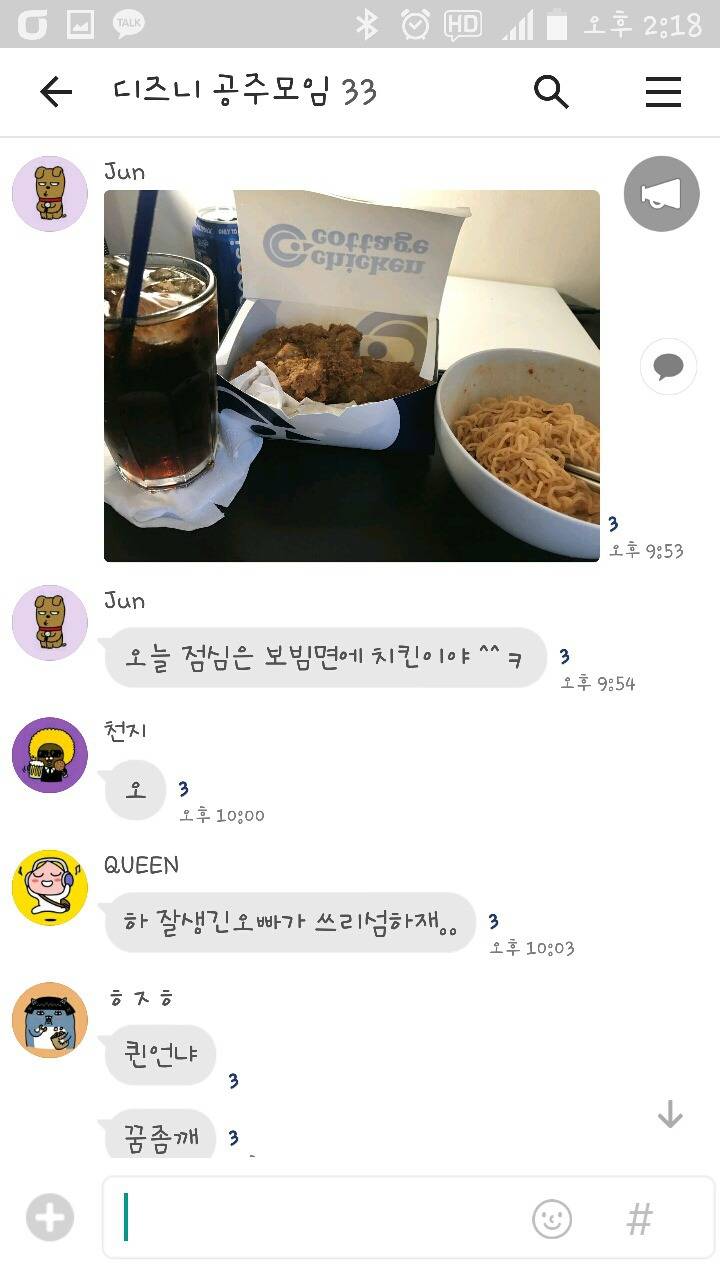
Task: Open the emoticon picker in the message bar
Action: tap(551, 1219)
